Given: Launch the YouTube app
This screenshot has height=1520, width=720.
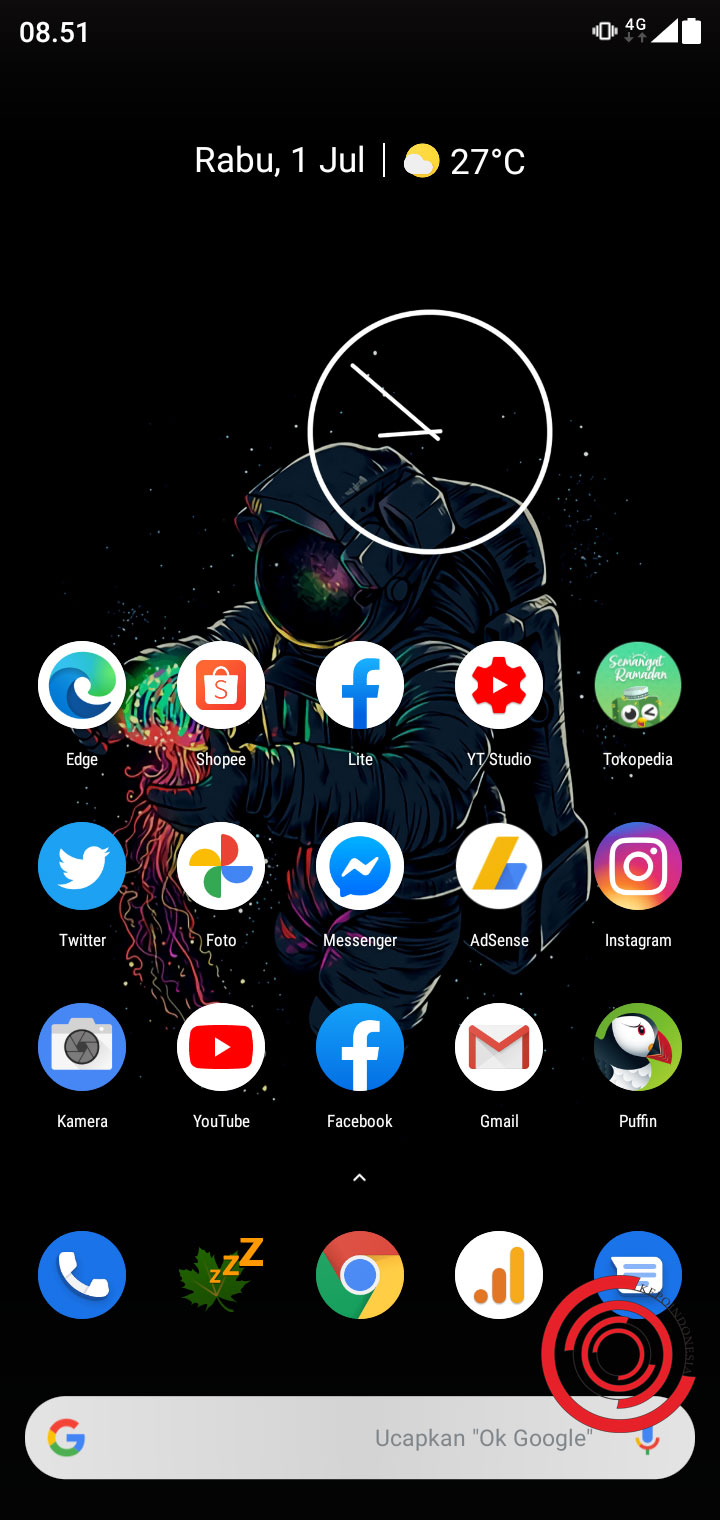Looking at the screenshot, I should click(x=221, y=1048).
